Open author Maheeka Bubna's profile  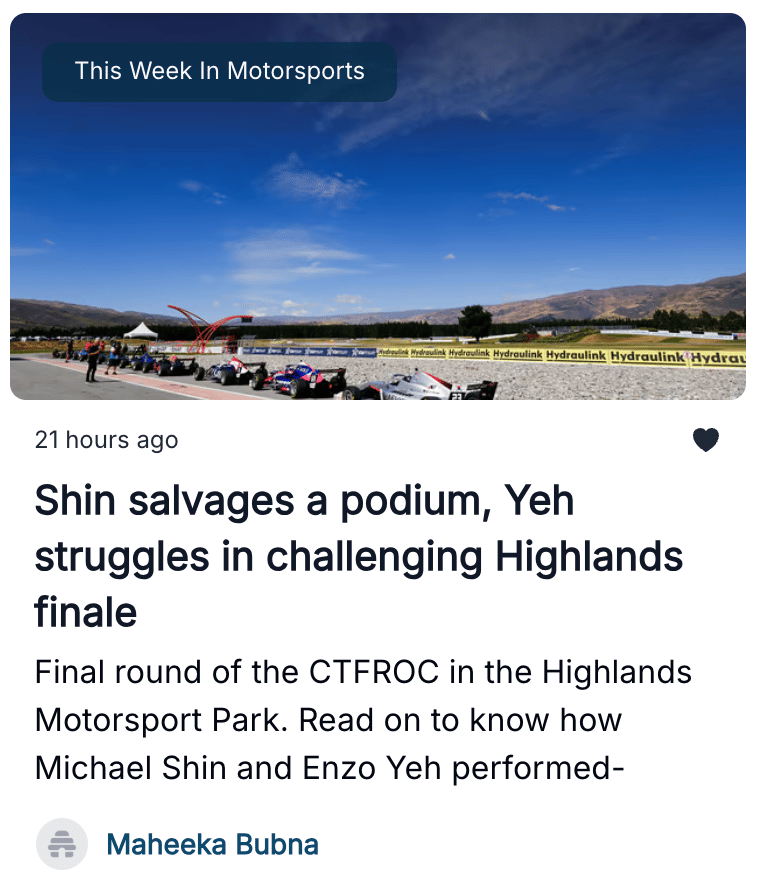tap(212, 844)
